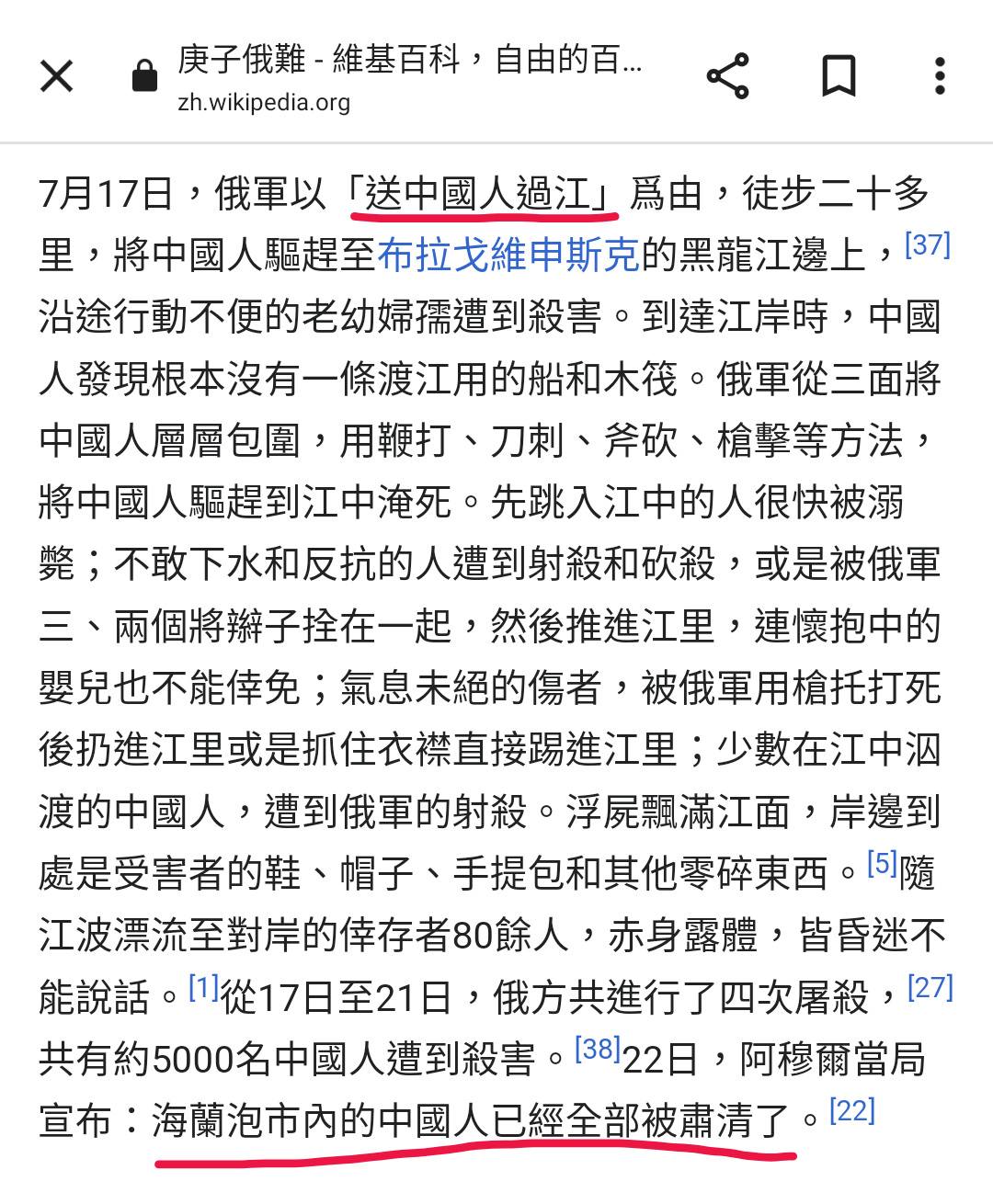Open footnote reference [22]
The height and width of the screenshot is (1204, 993).
(850, 1111)
